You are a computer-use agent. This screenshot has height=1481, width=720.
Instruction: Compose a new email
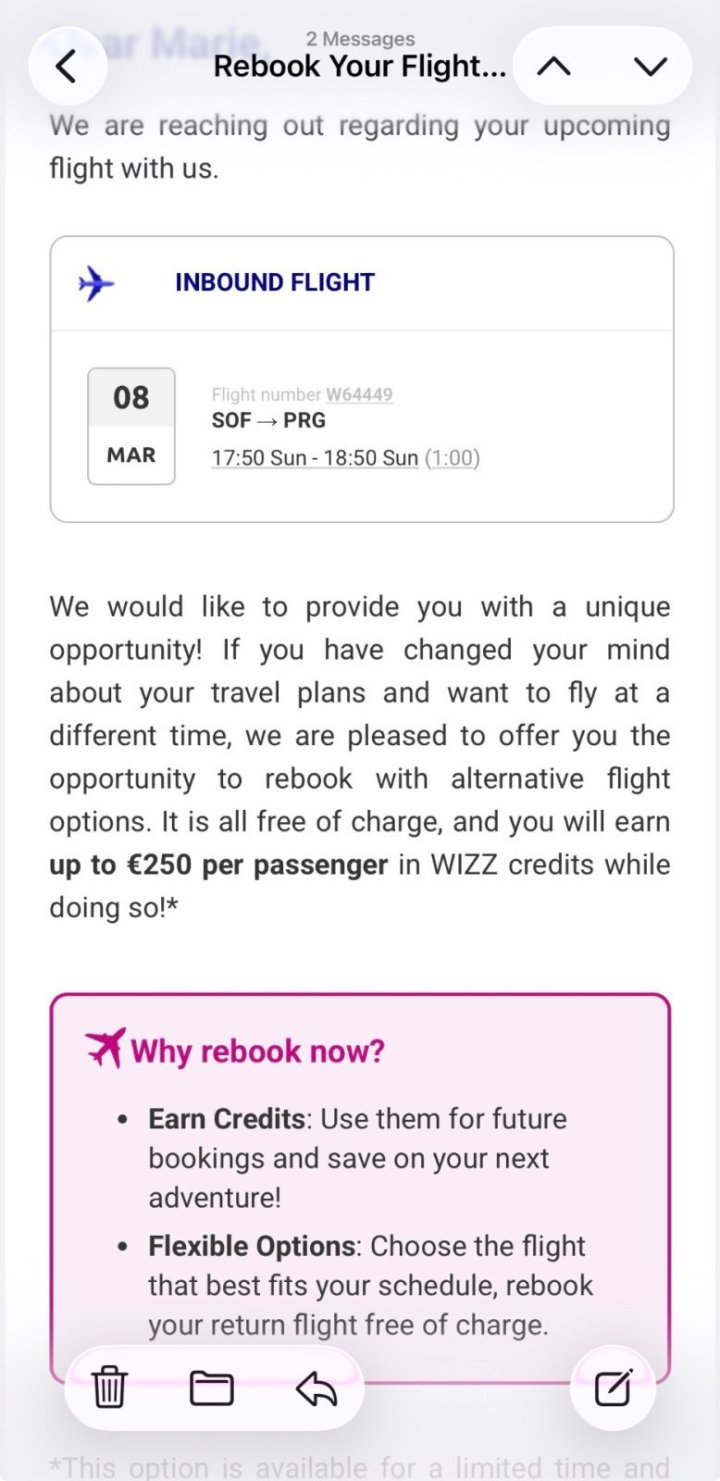(613, 1388)
